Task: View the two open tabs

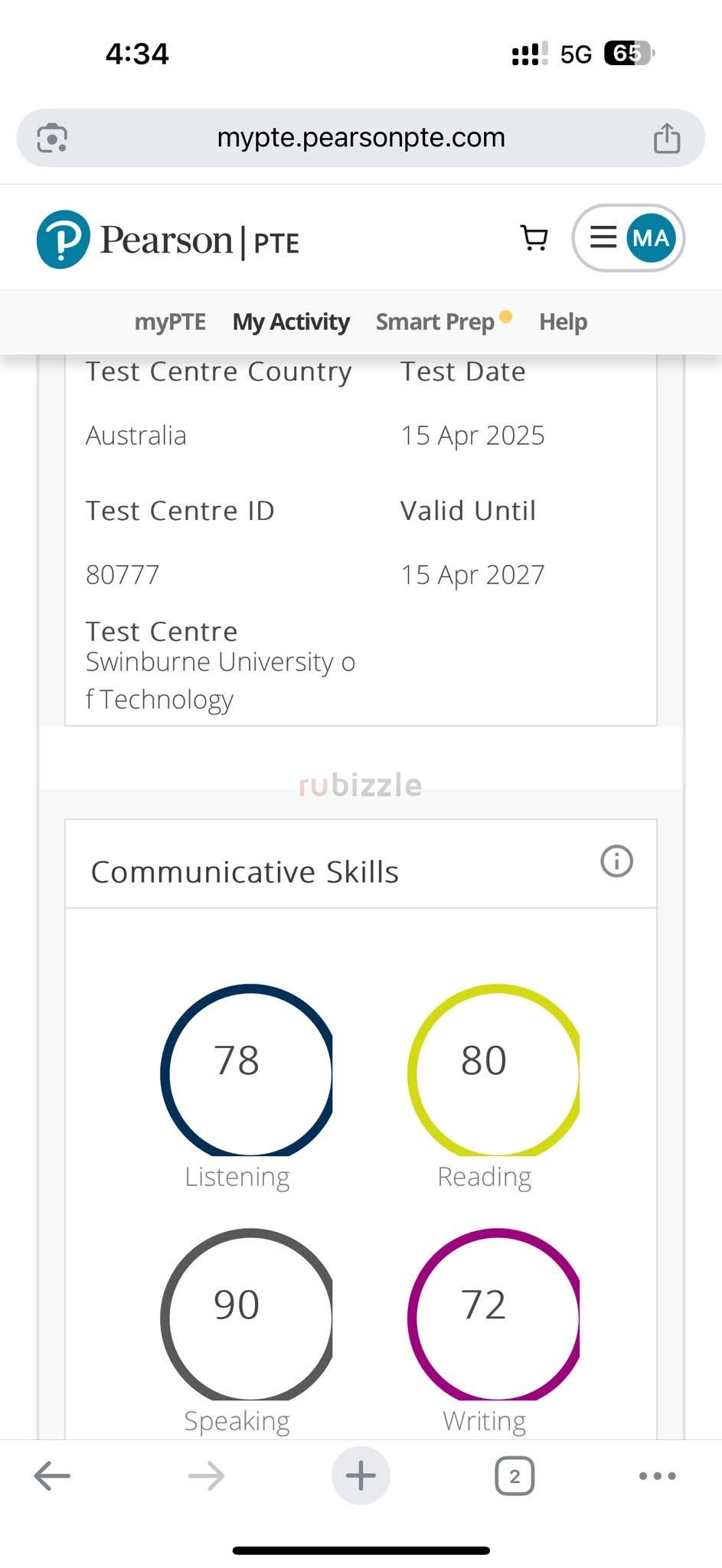Action: tap(515, 1475)
